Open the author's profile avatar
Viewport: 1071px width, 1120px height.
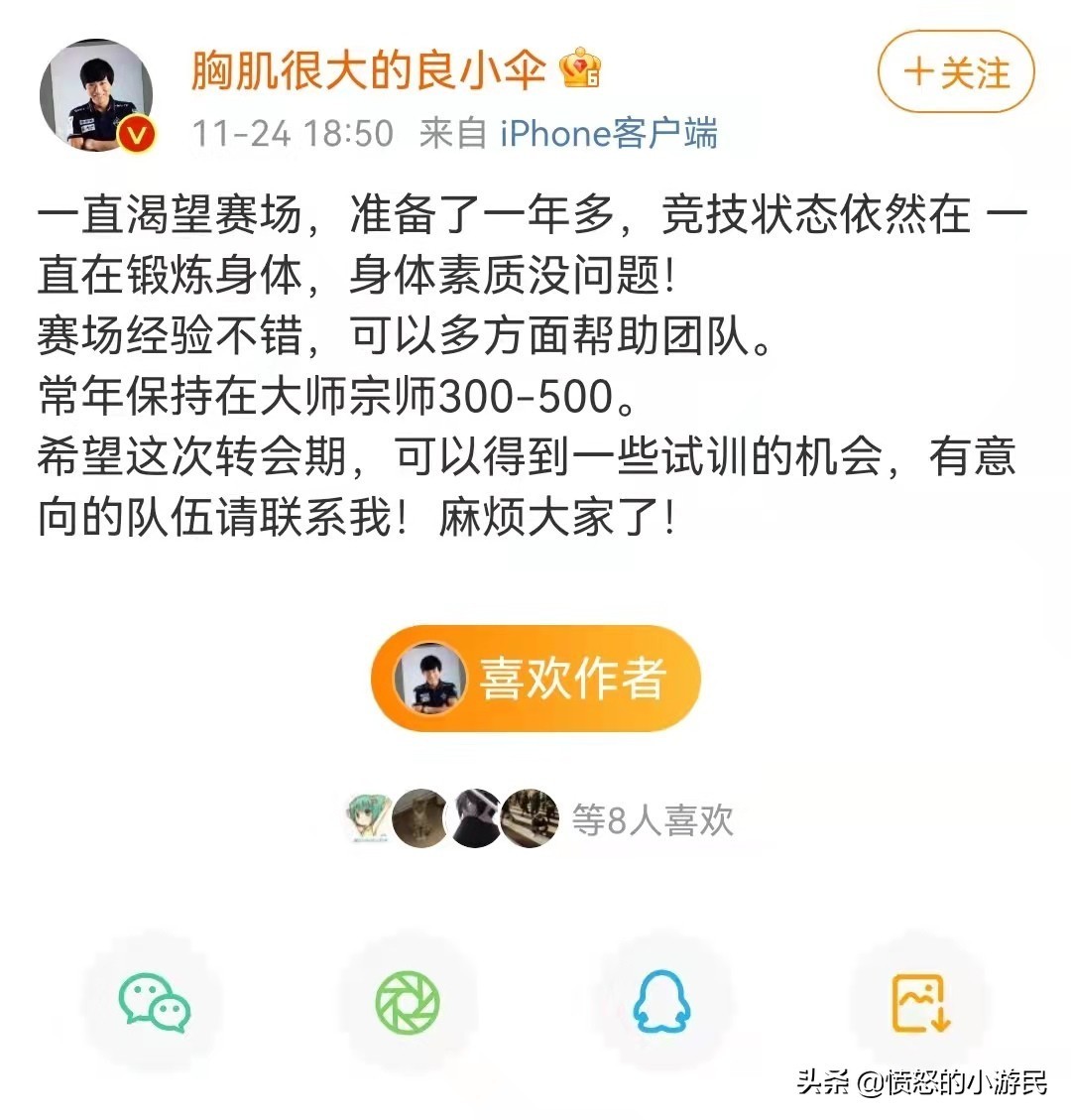click(x=97, y=96)
